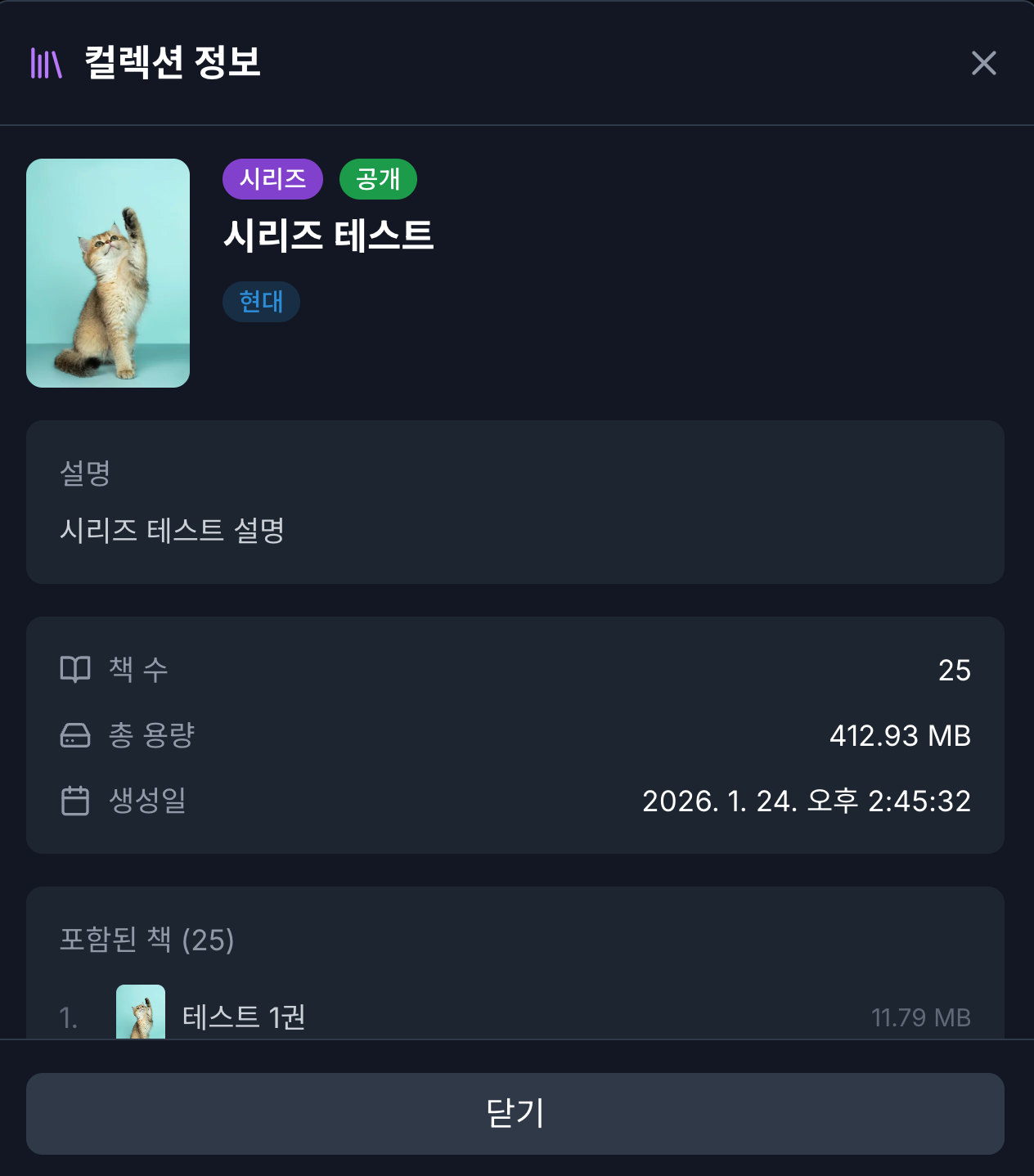Viewport: 1034px width, 1176px height.
Task: Toggle the 현대 genre tag
Action: click(x=261, y=302)
